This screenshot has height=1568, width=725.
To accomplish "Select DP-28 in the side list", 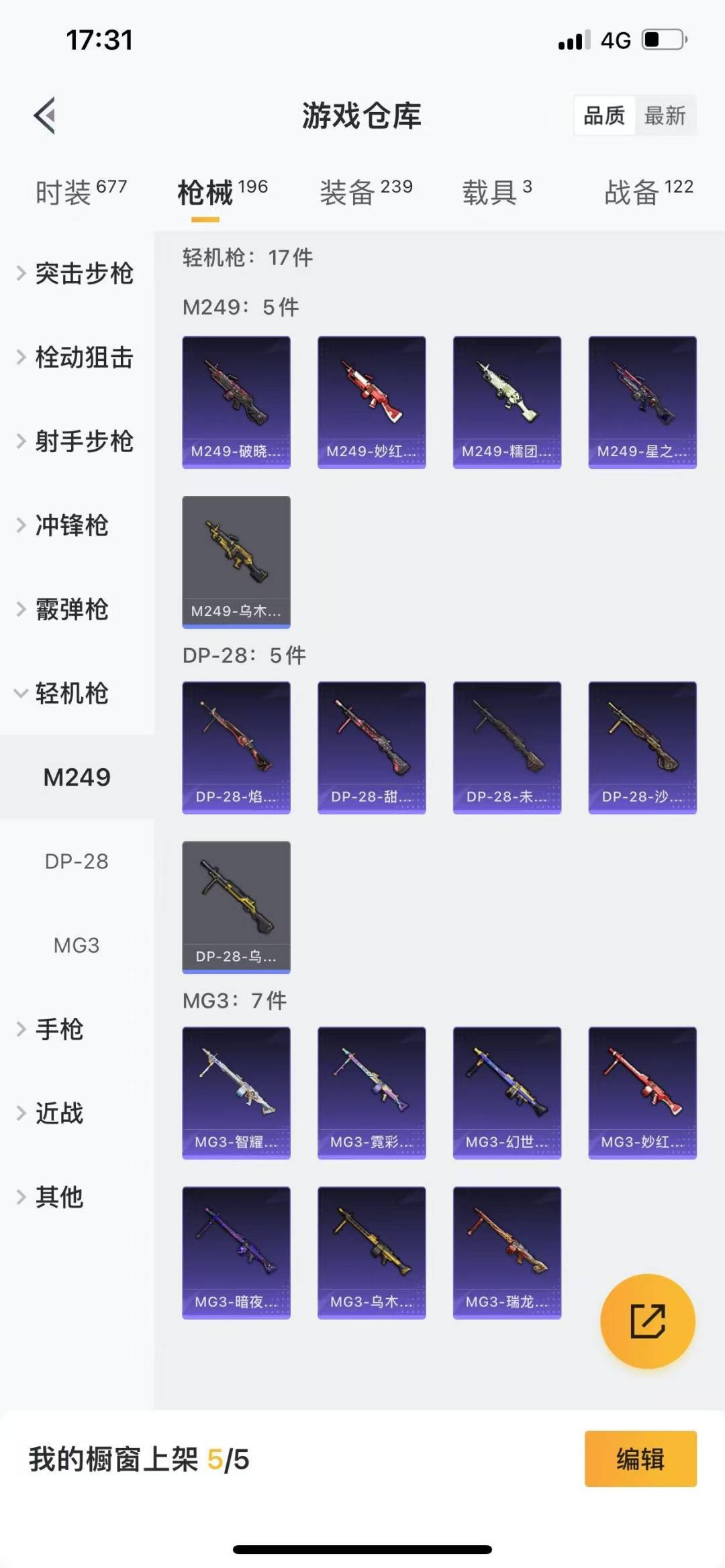I will pyautogui.click(x=77, y=861).
